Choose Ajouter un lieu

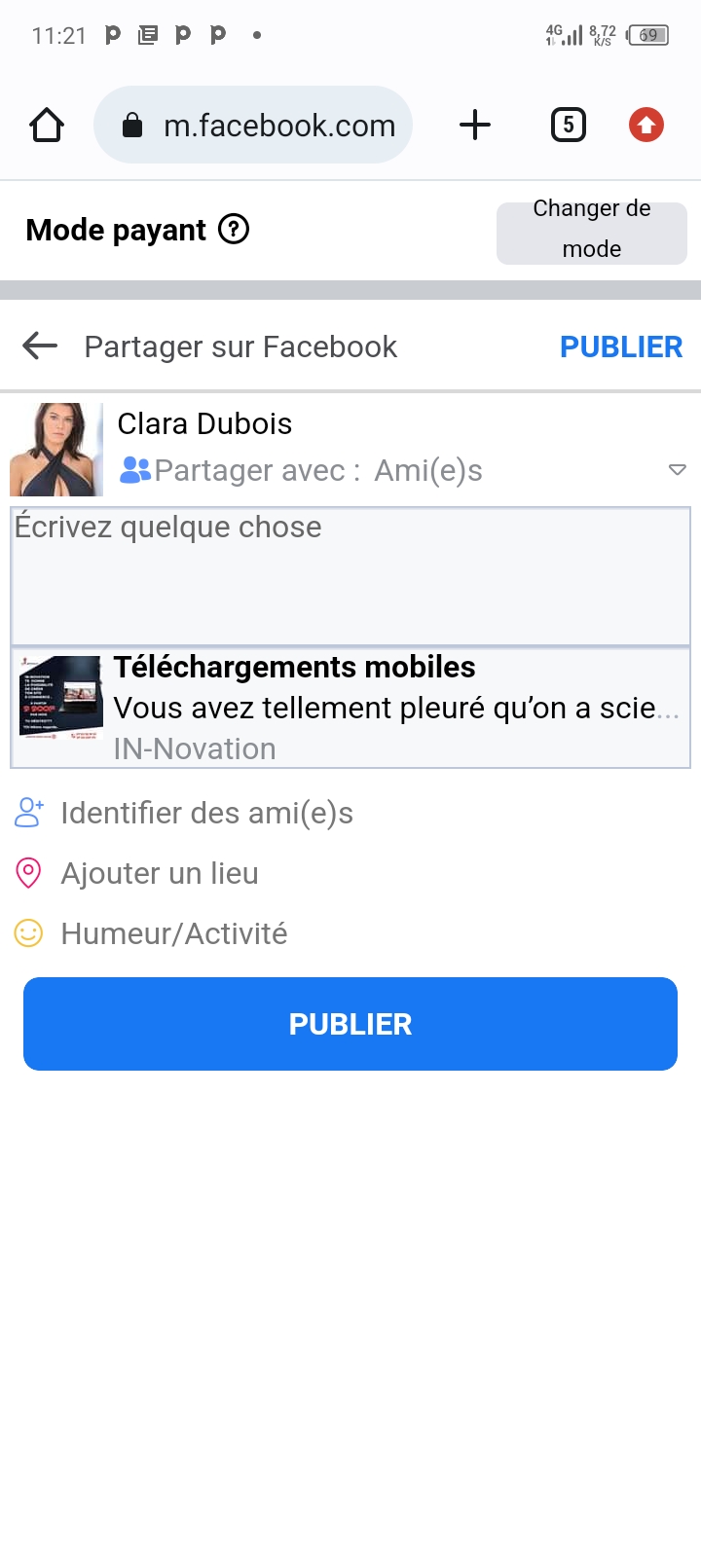click(x=159, y=873)
